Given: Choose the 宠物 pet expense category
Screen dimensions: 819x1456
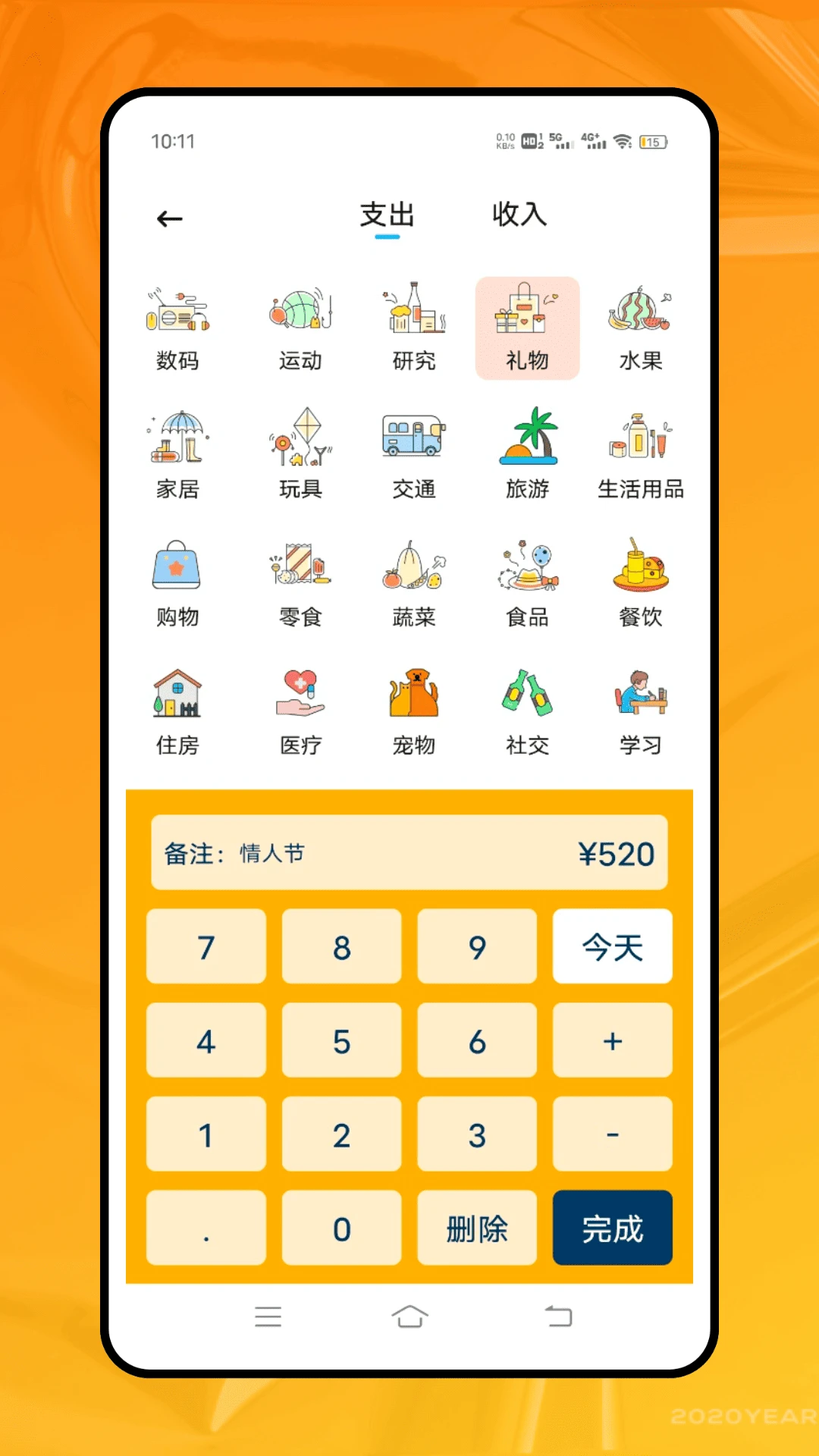Looking at the screenshot, I should pyautogui.click(x=413, y=709).
